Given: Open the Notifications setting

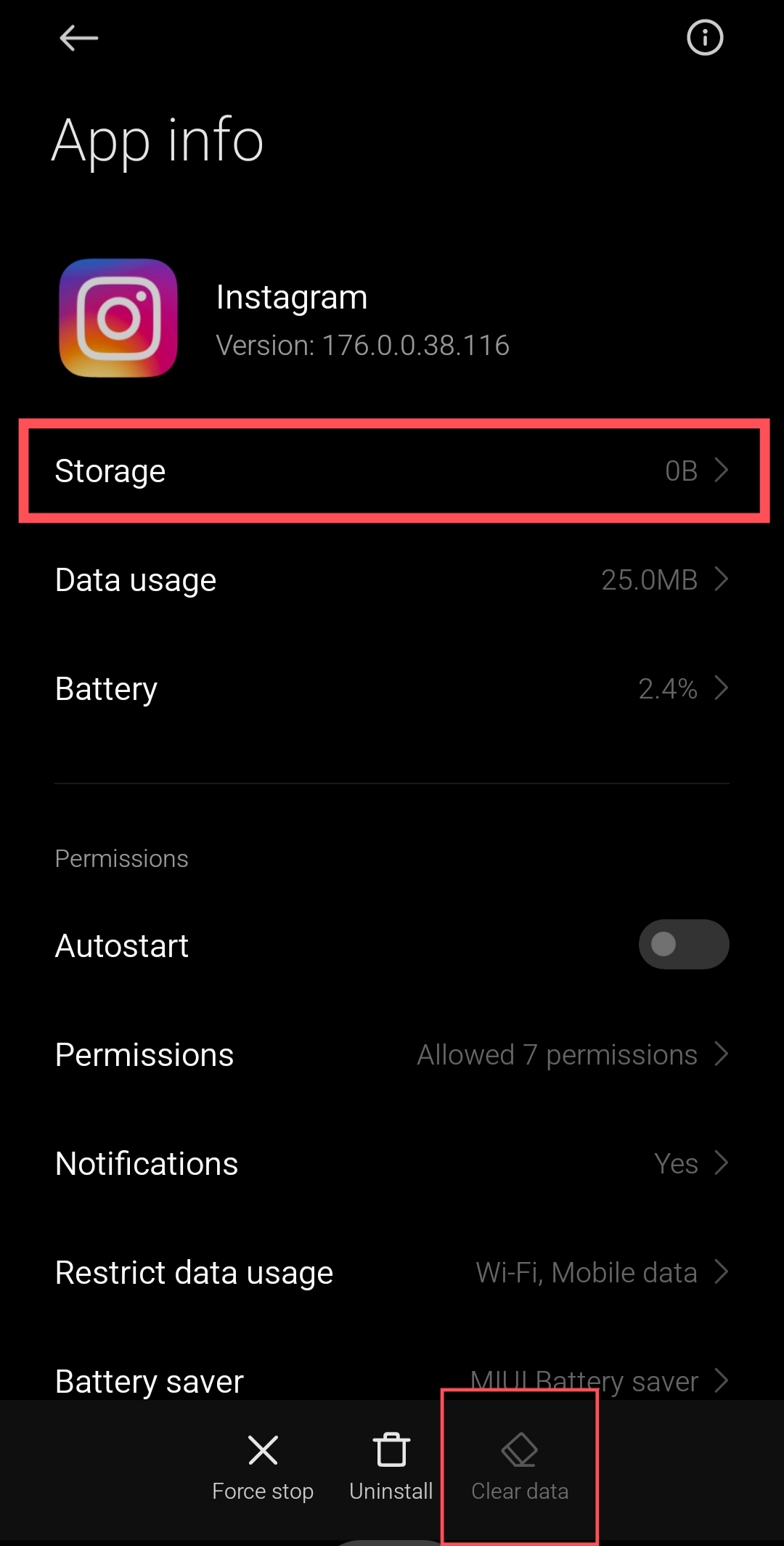Looking at the screenshot, I should pyautogui.click(x=392, y=1163).
